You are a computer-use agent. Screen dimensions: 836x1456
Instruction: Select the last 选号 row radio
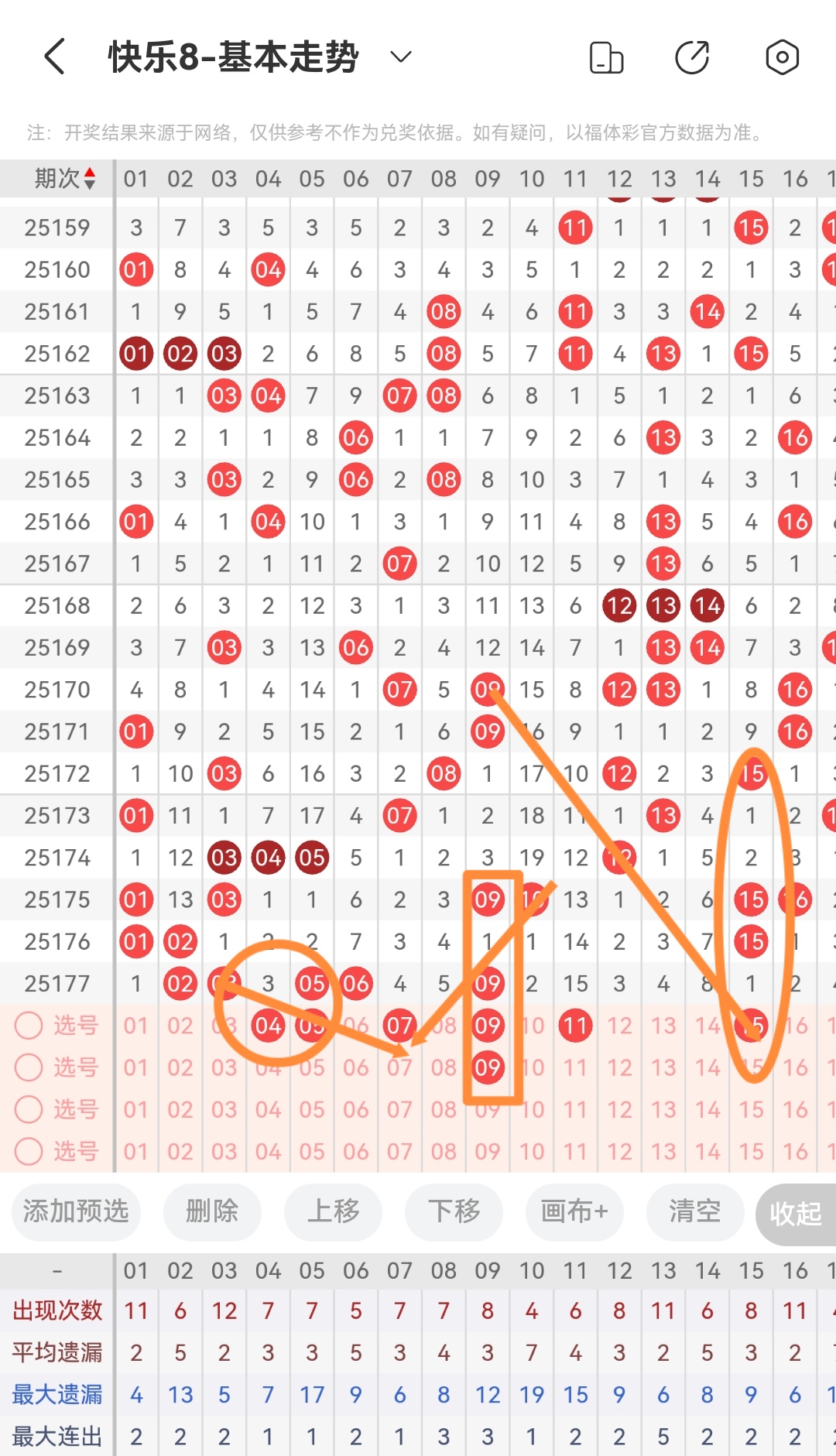pos(29,1151)
